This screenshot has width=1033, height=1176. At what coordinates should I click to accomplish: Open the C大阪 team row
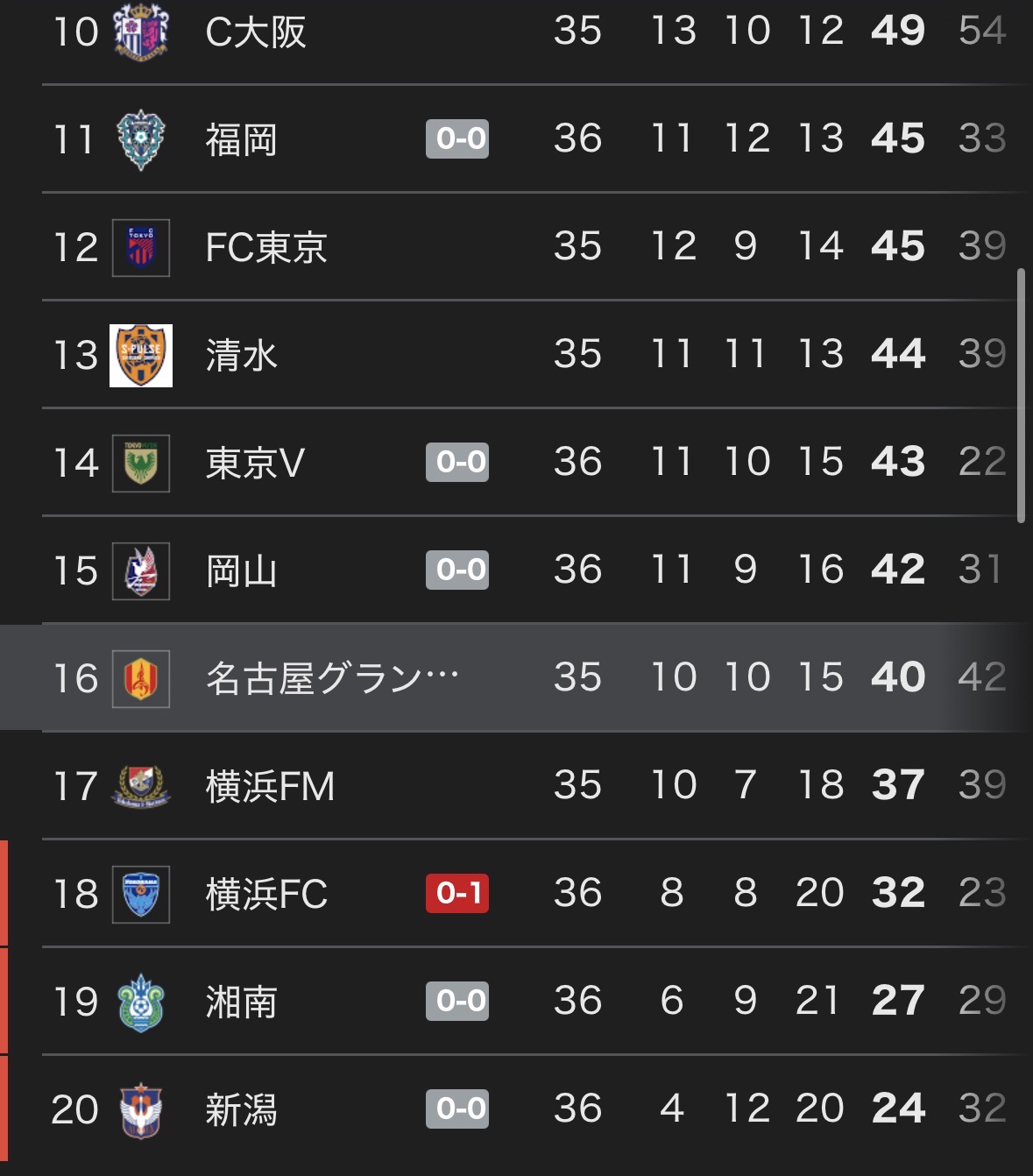pos(256,32)
